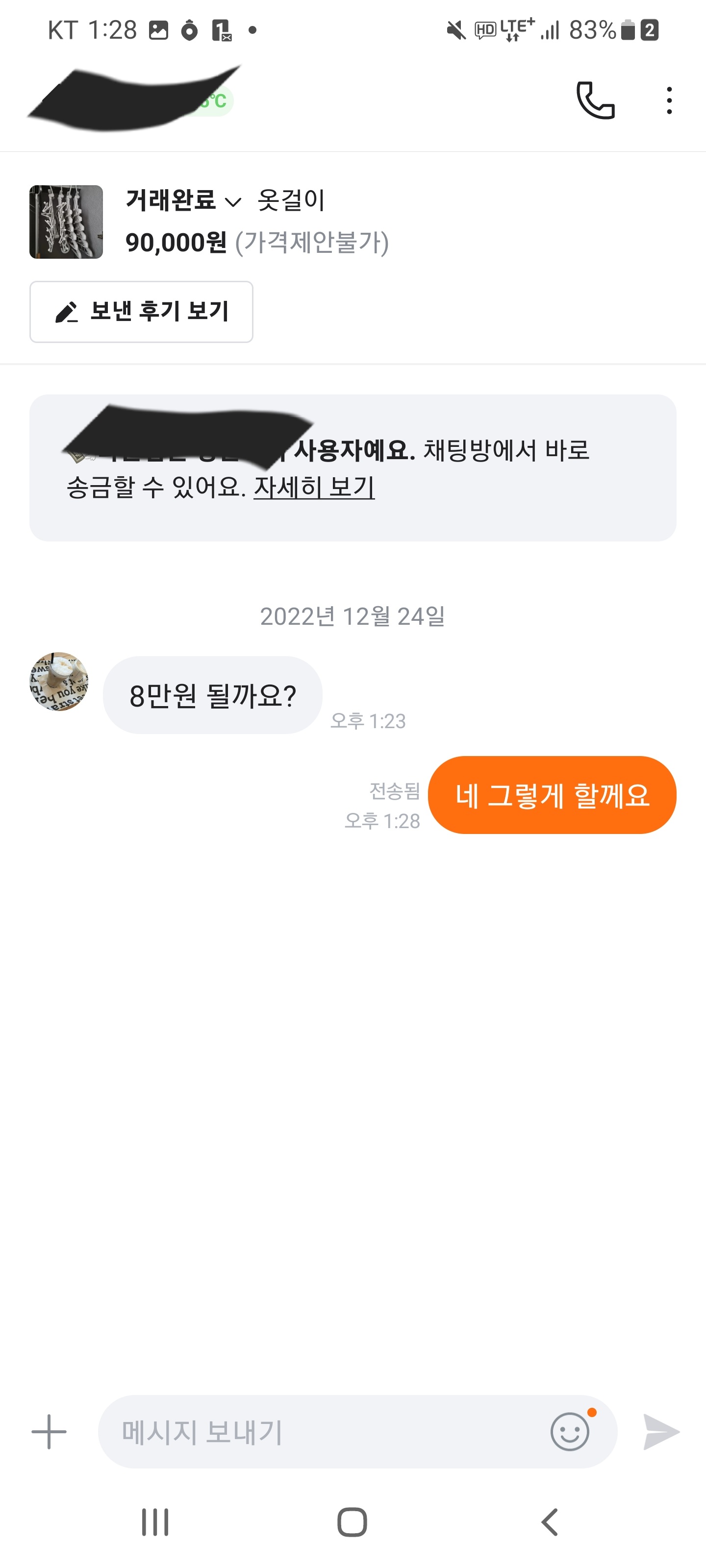Show recent apps from the navigation bar
706x1568 pixels.
coord(155,1522)
